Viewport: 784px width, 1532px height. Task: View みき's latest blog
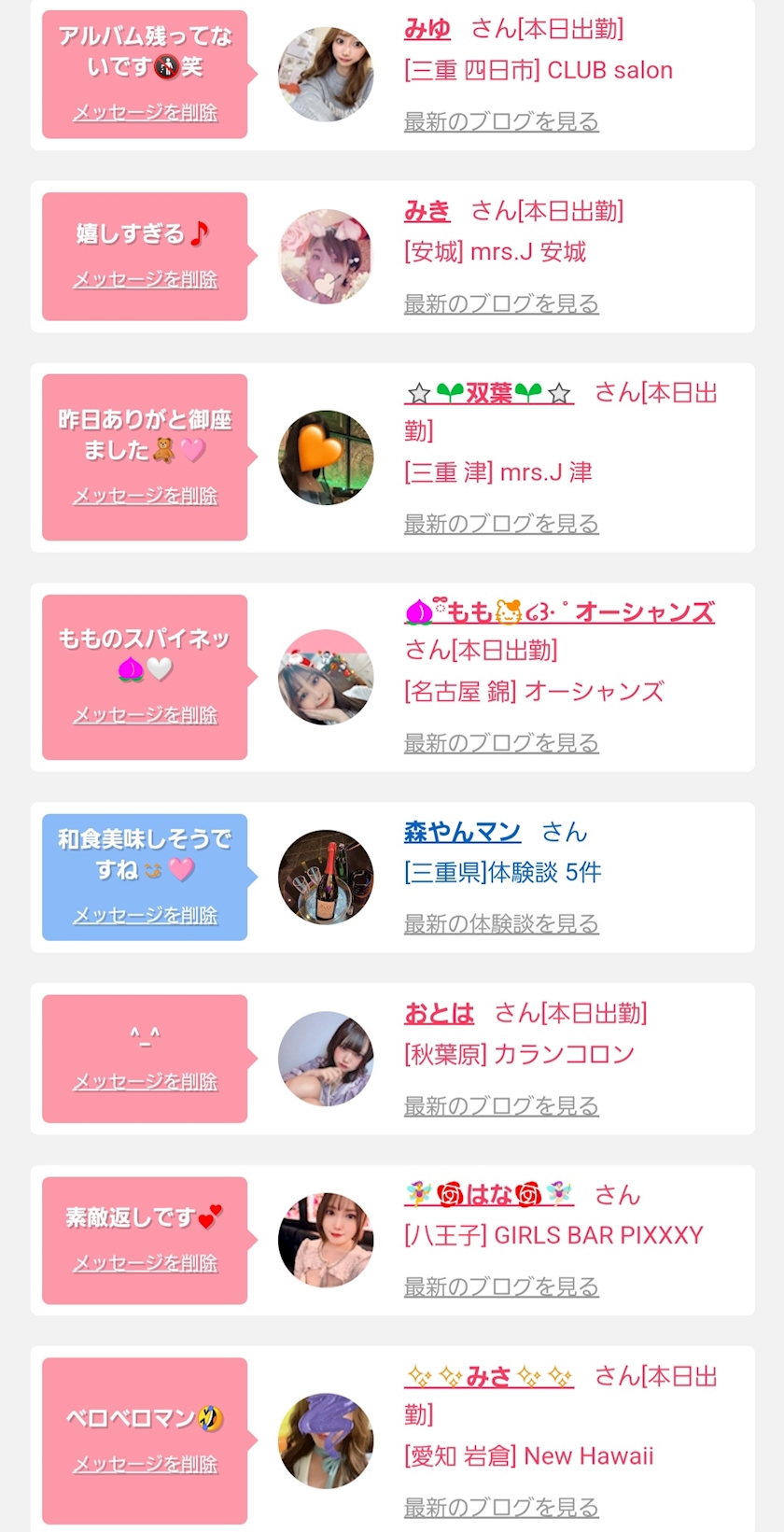click(x=500, y=303)
